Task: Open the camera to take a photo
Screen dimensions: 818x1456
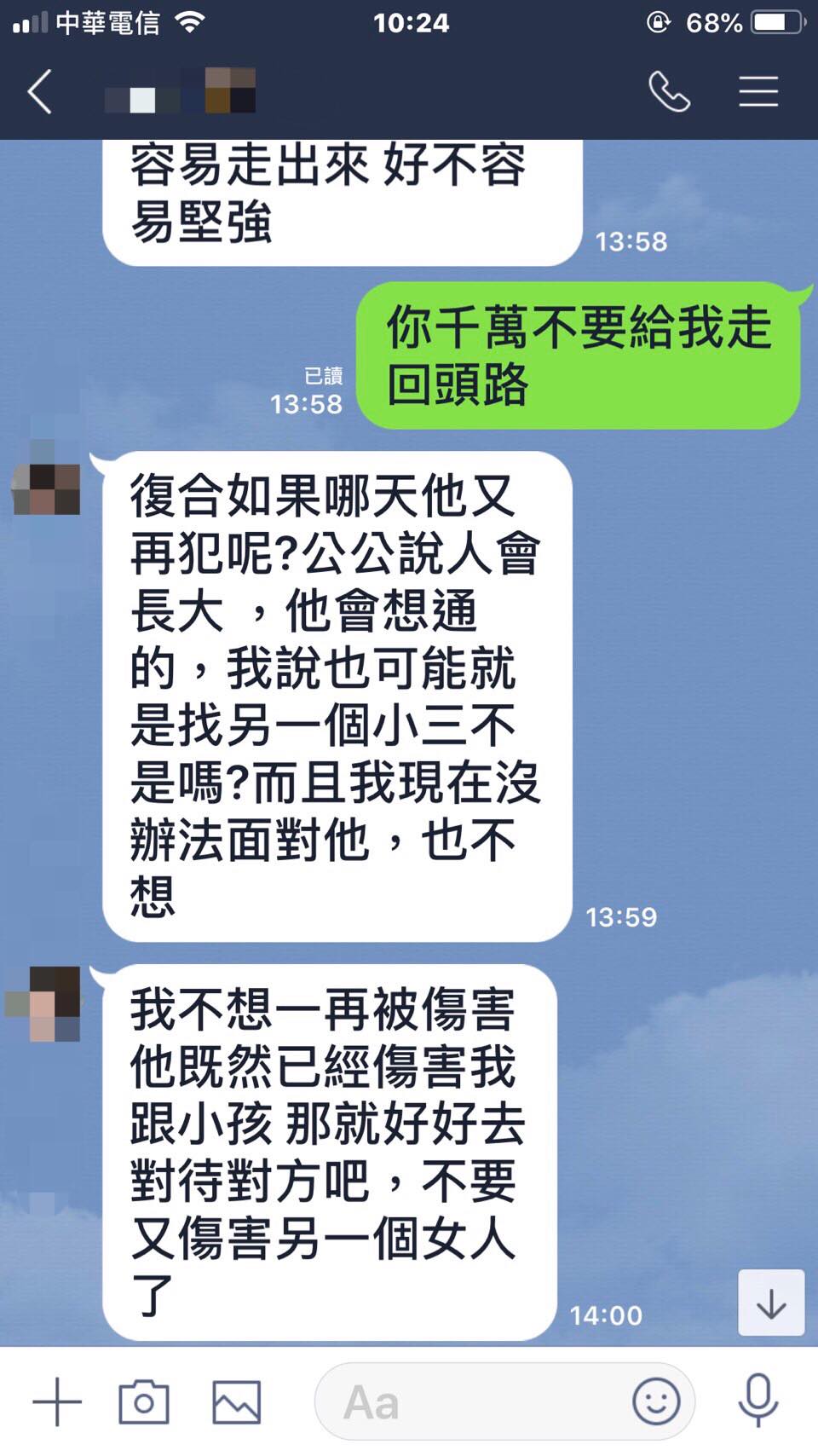Action: pyautogui.click(x=143, y=1401)
